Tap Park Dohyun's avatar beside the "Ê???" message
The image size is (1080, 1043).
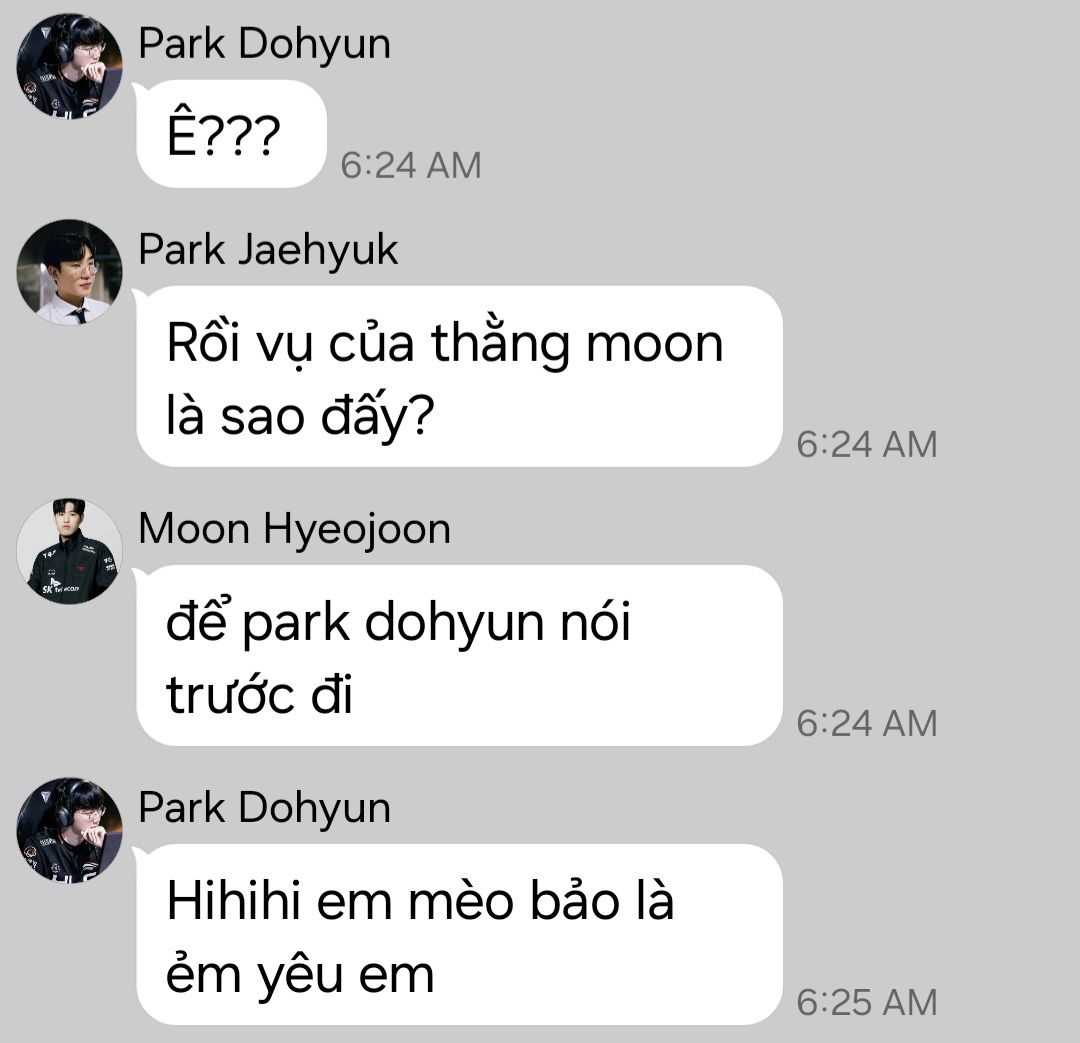pos(70,65)
